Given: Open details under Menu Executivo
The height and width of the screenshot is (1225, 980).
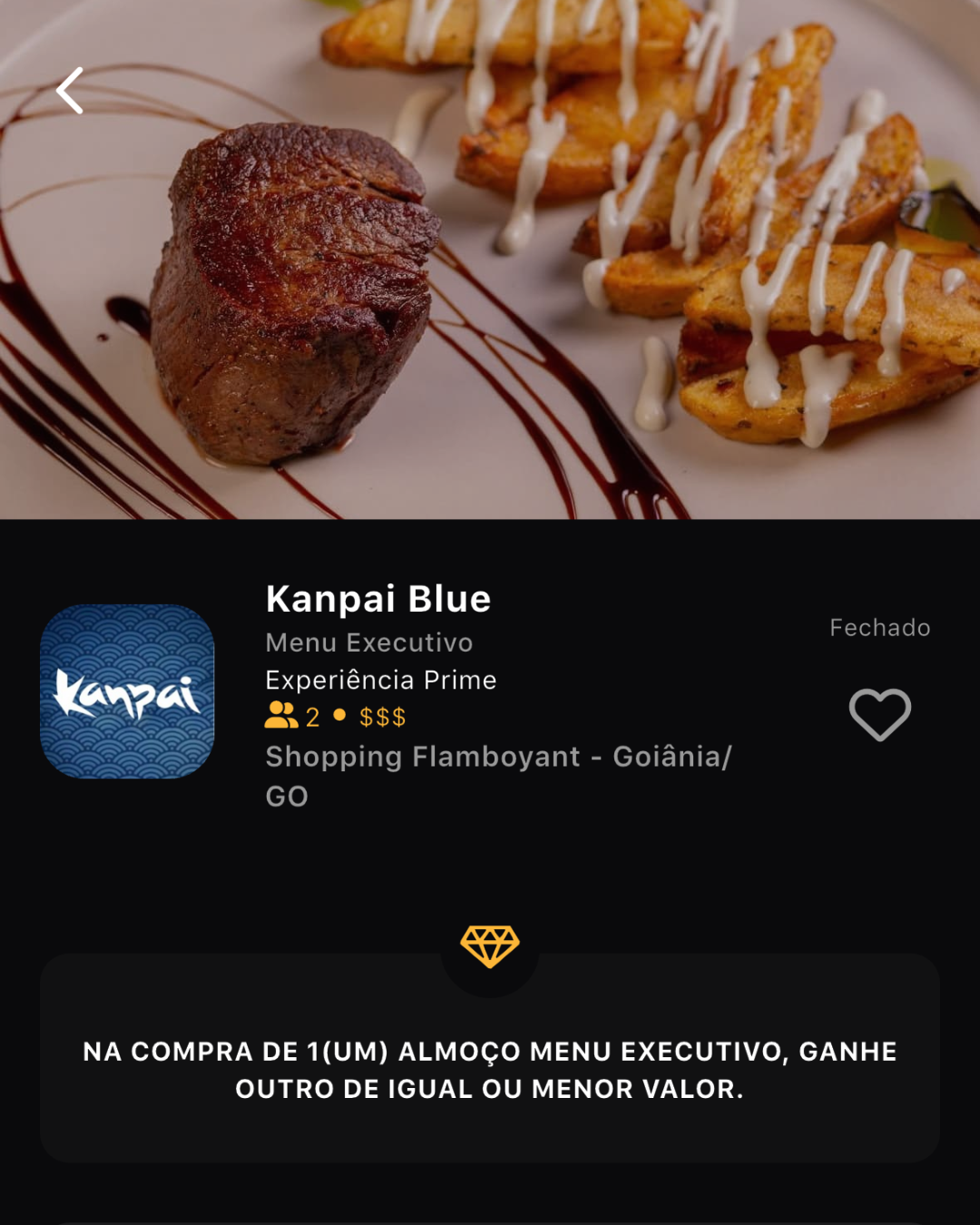Looking at the screenshot, I should click(367, 642).
